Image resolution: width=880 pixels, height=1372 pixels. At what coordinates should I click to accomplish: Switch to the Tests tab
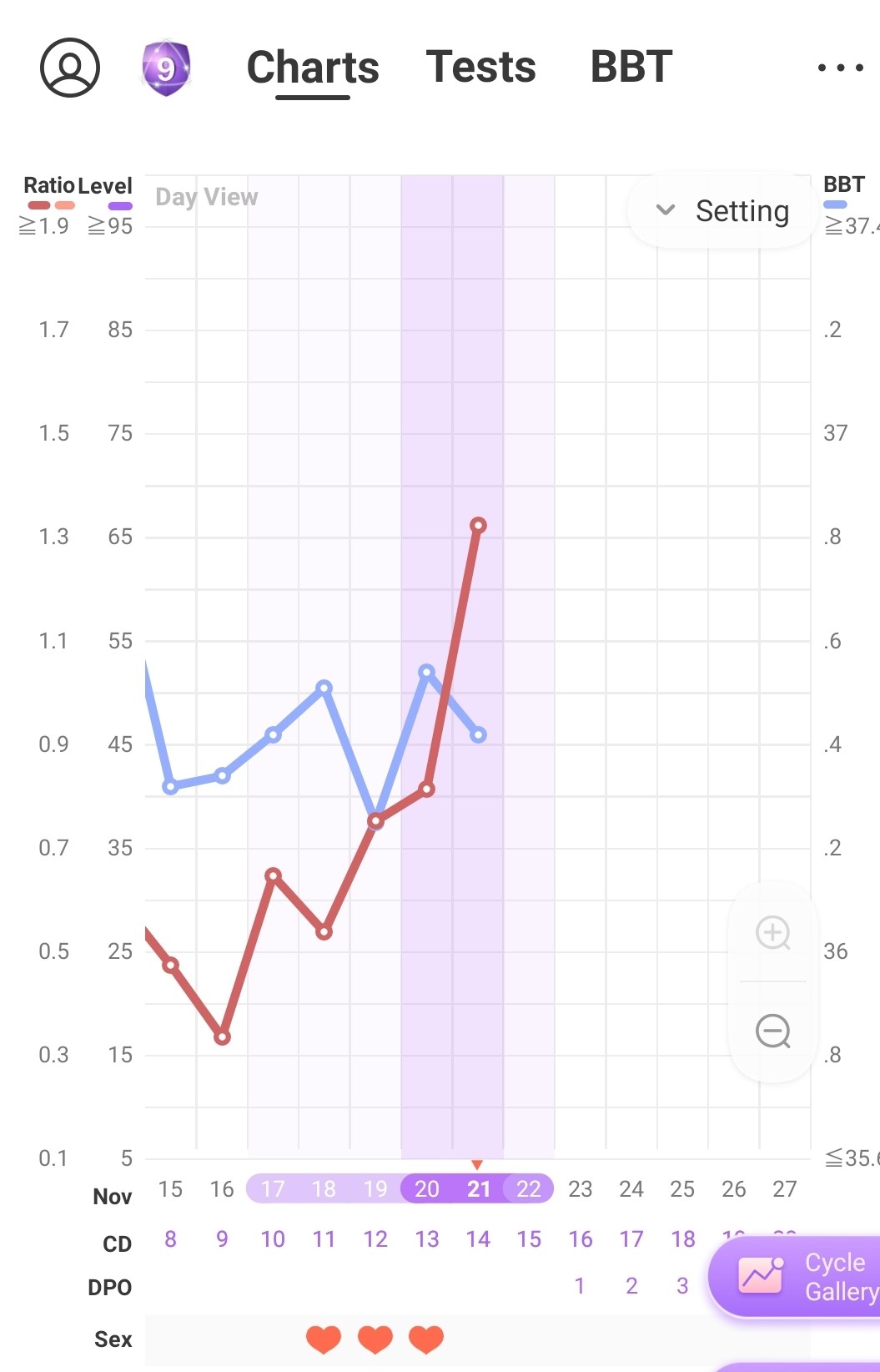tap(480, 67)
